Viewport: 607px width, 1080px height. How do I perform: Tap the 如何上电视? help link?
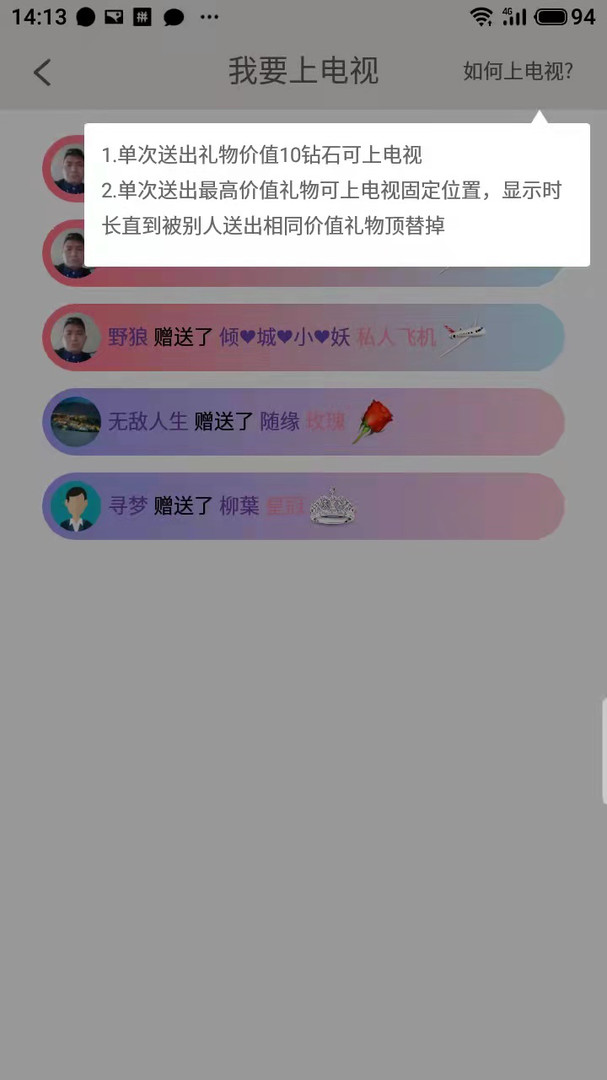coord(517,72)
